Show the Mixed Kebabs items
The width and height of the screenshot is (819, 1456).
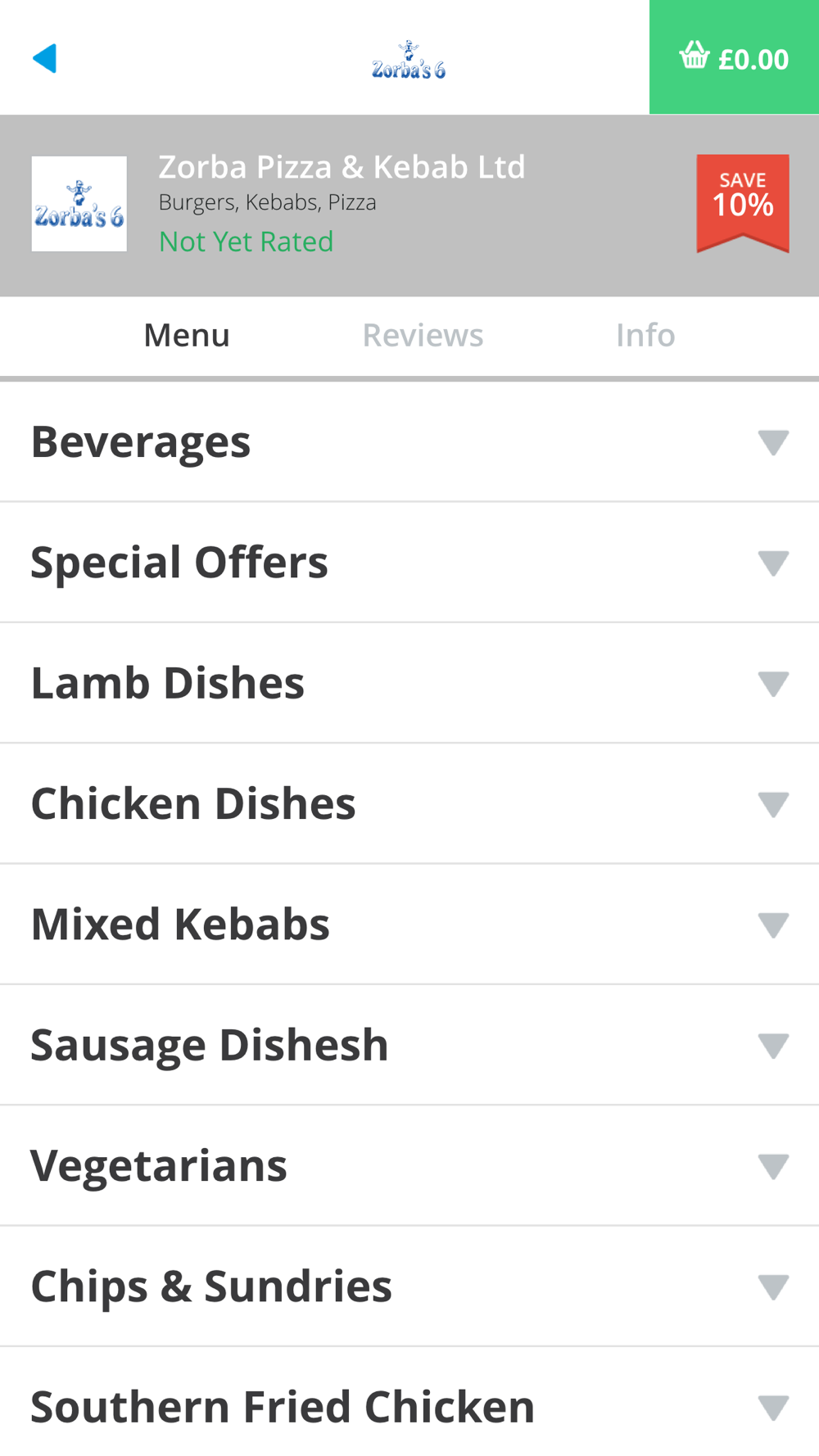coord(409,925)
